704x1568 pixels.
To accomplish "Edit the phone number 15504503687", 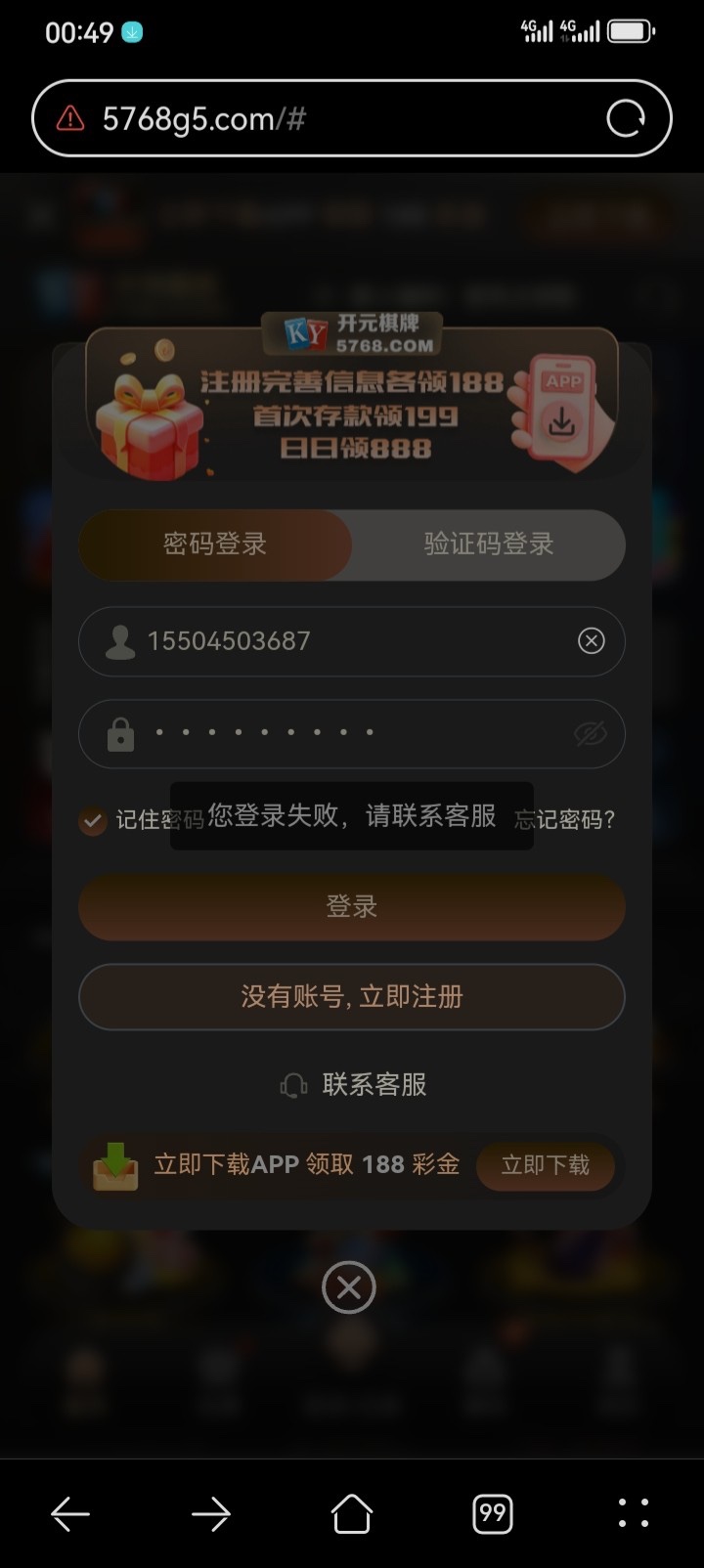I will (x=323, y=641).
